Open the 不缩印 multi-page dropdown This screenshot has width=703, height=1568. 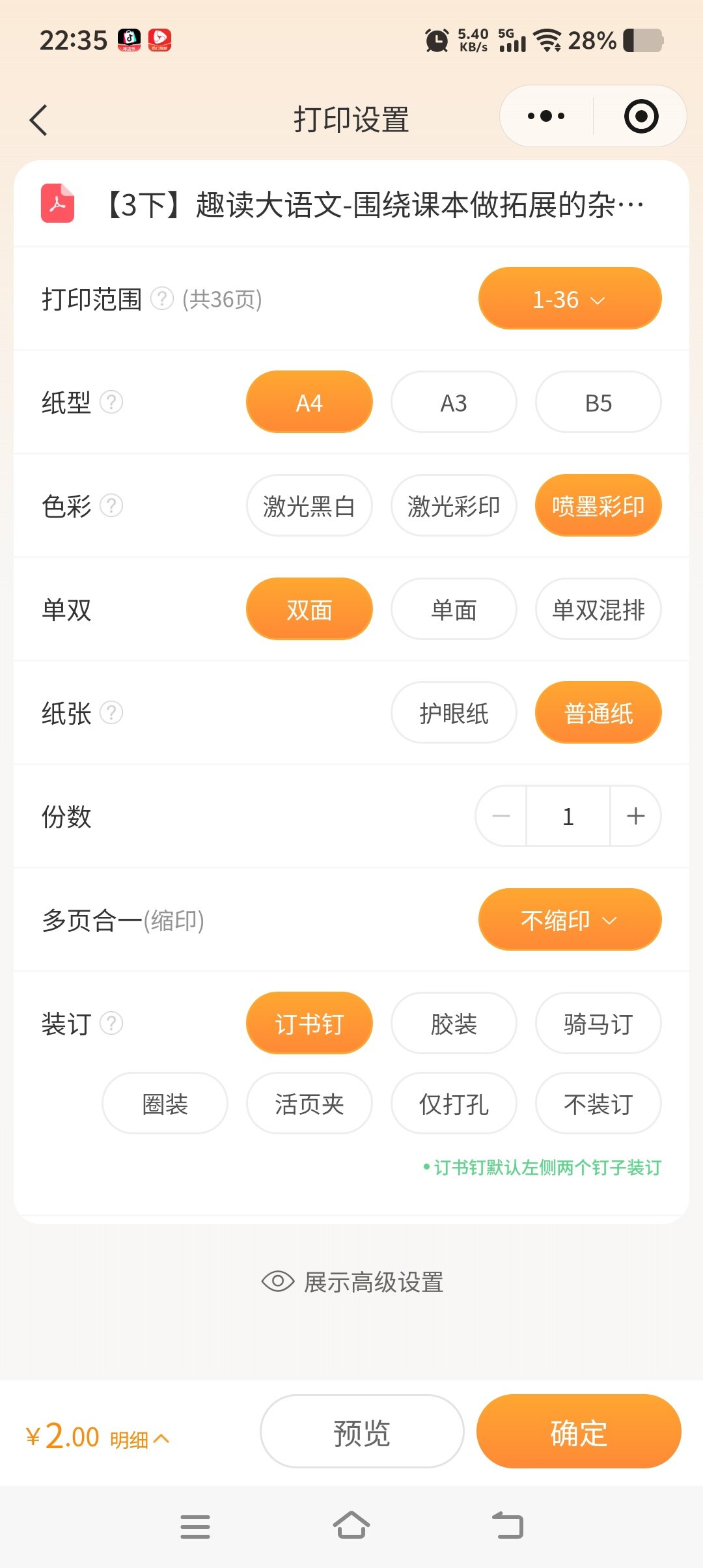570,919
